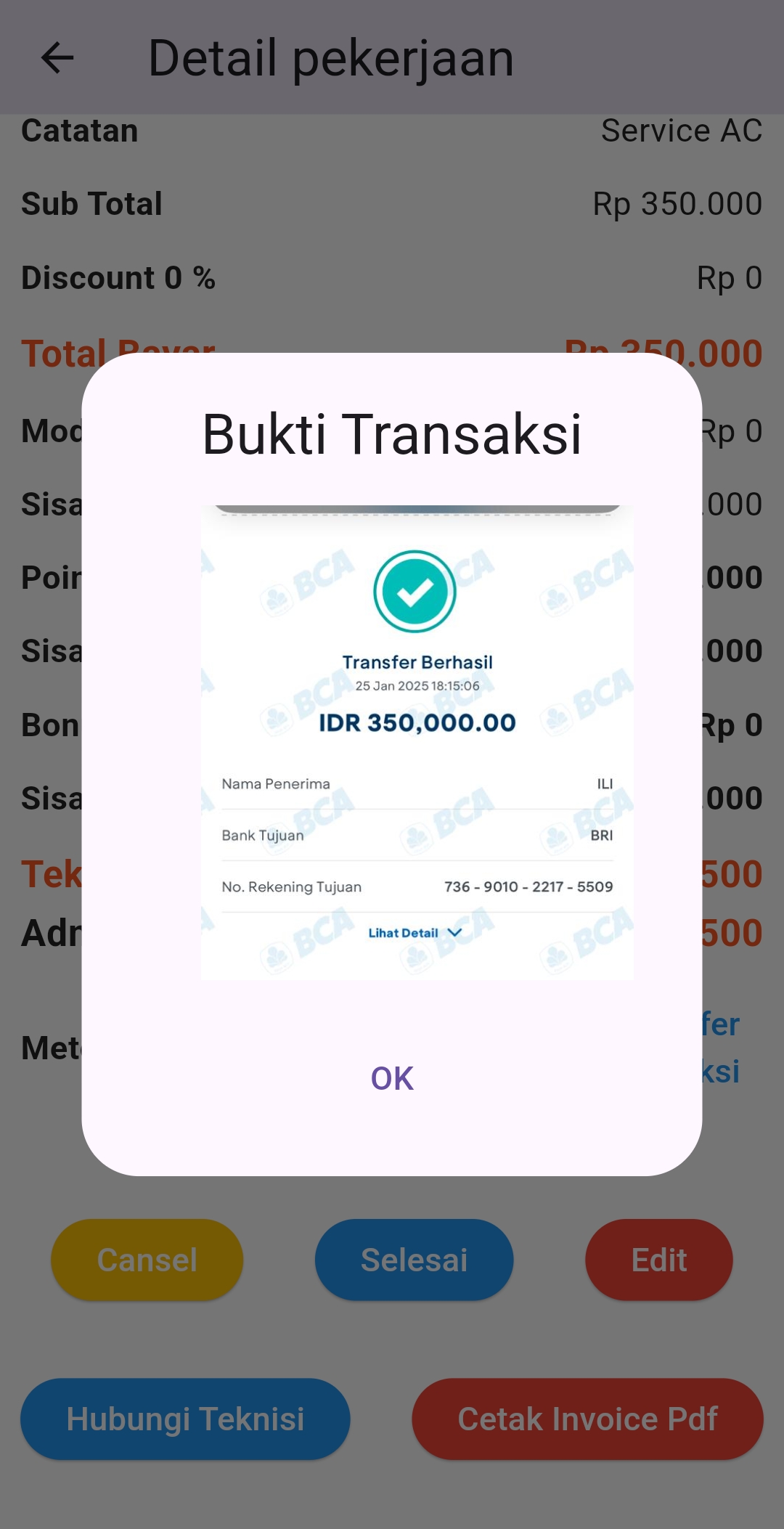
Task: Print the invoice with Cetak Invoice Pdf
Action: (x=587, y=1419)
